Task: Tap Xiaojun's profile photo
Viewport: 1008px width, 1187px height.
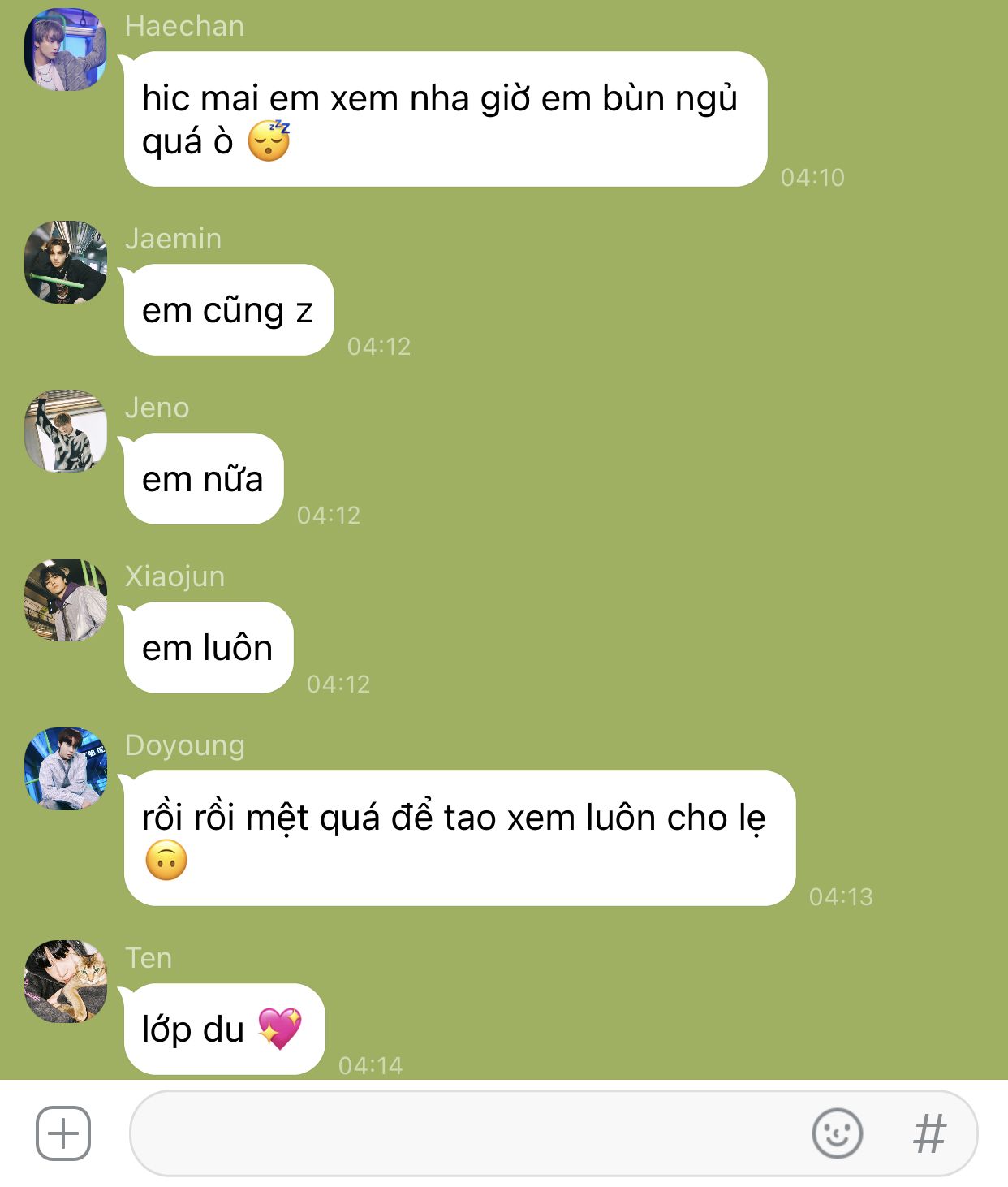Action: 66,600
